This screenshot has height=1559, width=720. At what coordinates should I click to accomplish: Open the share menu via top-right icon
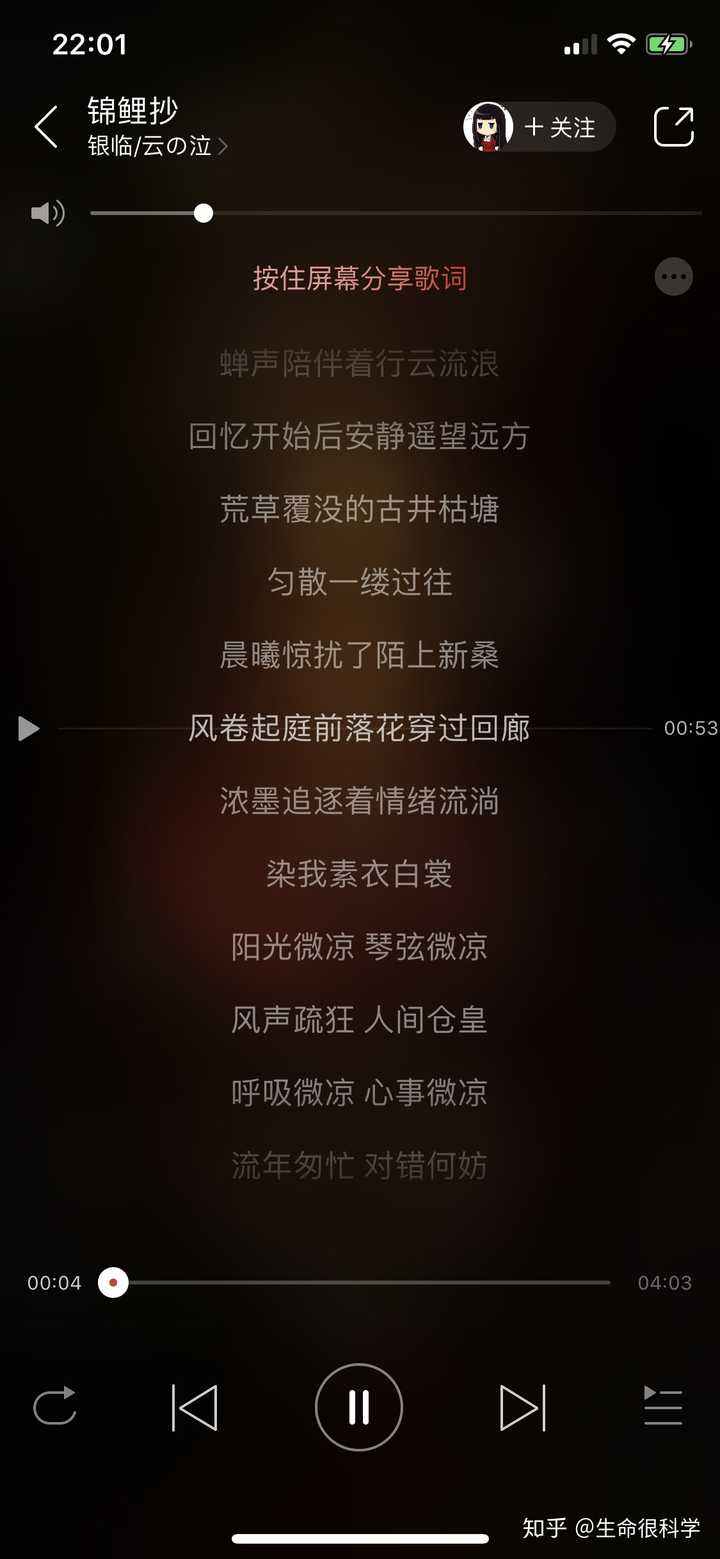click(674, 124)
